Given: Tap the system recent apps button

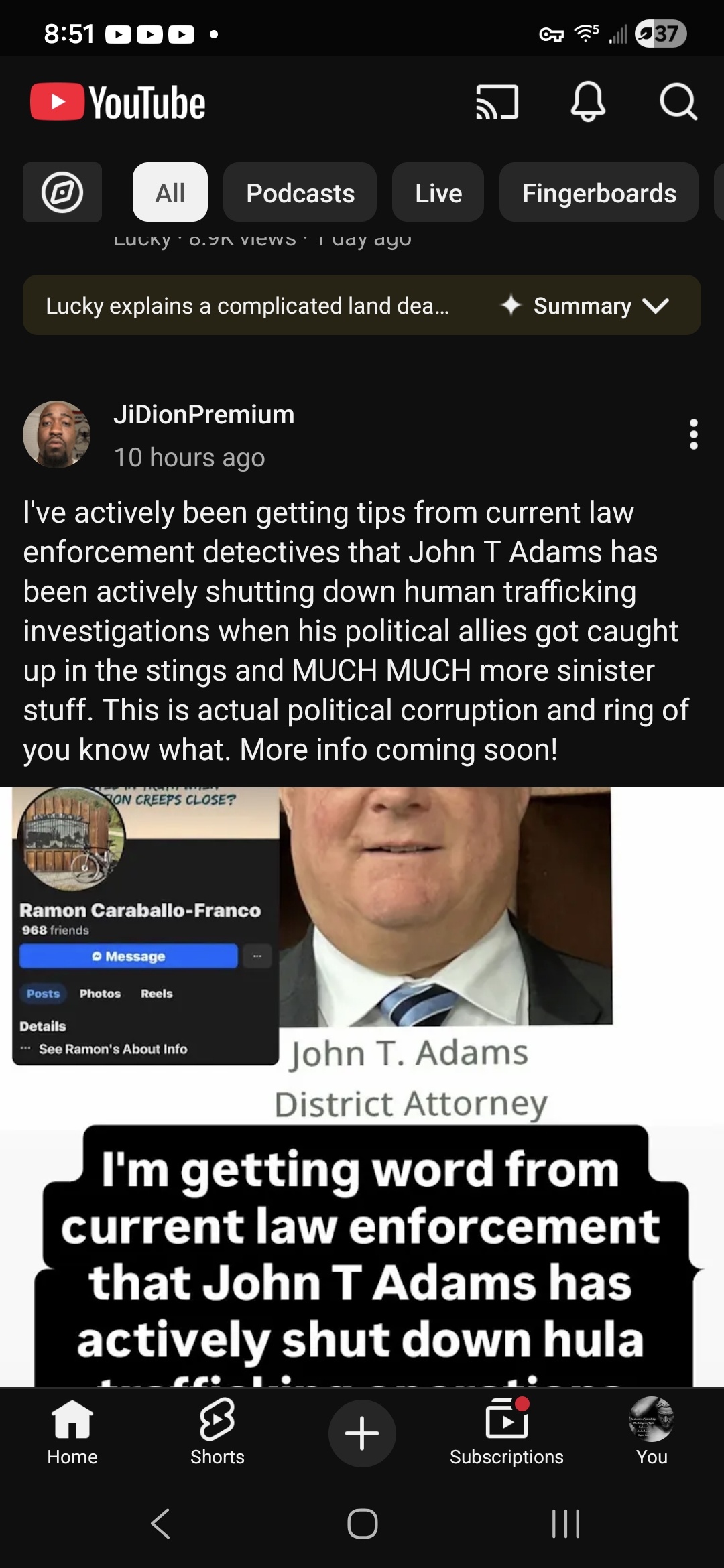Looking at the screenshot, I should coord(565,1524).
